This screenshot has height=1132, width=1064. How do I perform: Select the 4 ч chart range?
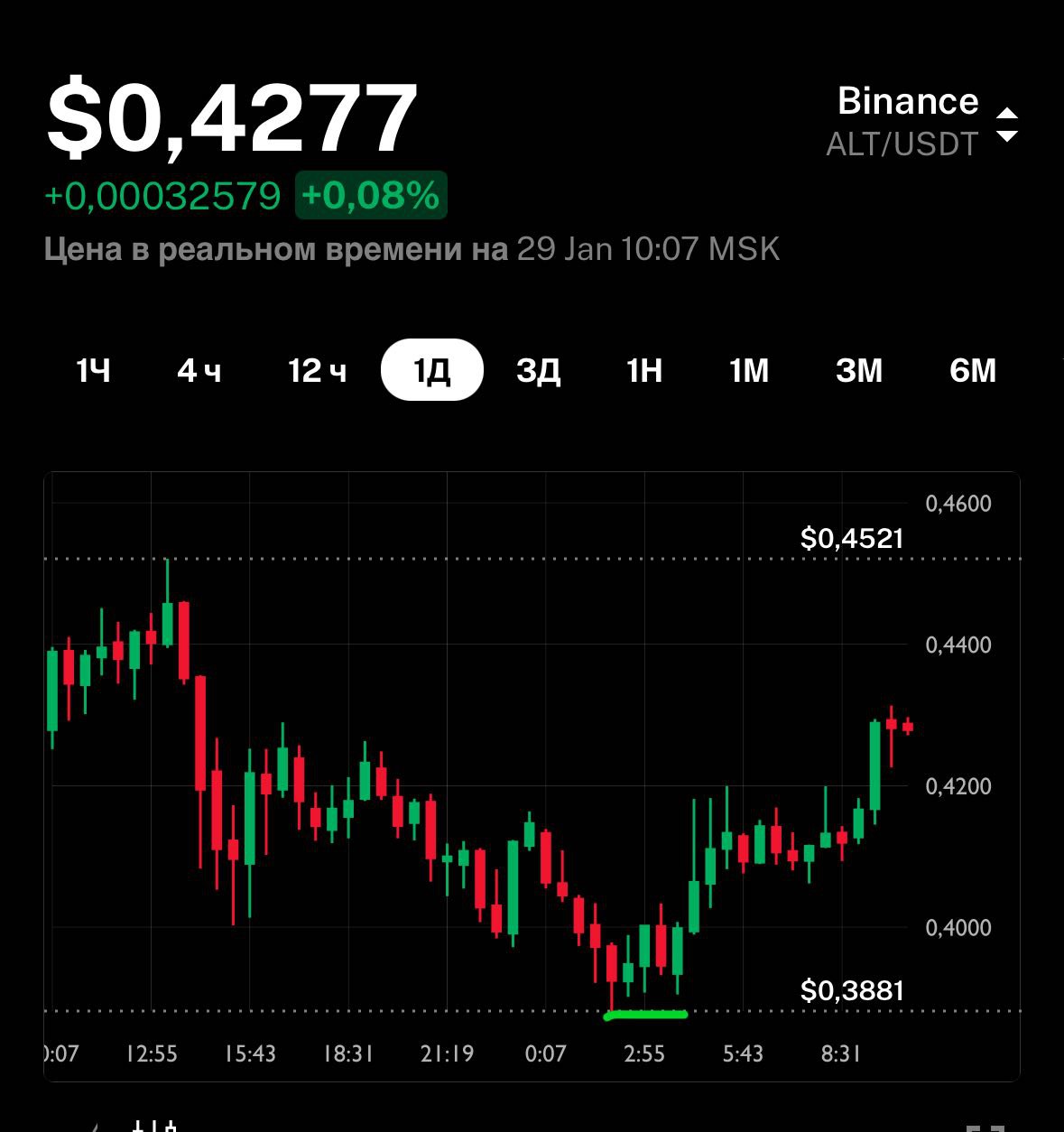tap(199, 370)
